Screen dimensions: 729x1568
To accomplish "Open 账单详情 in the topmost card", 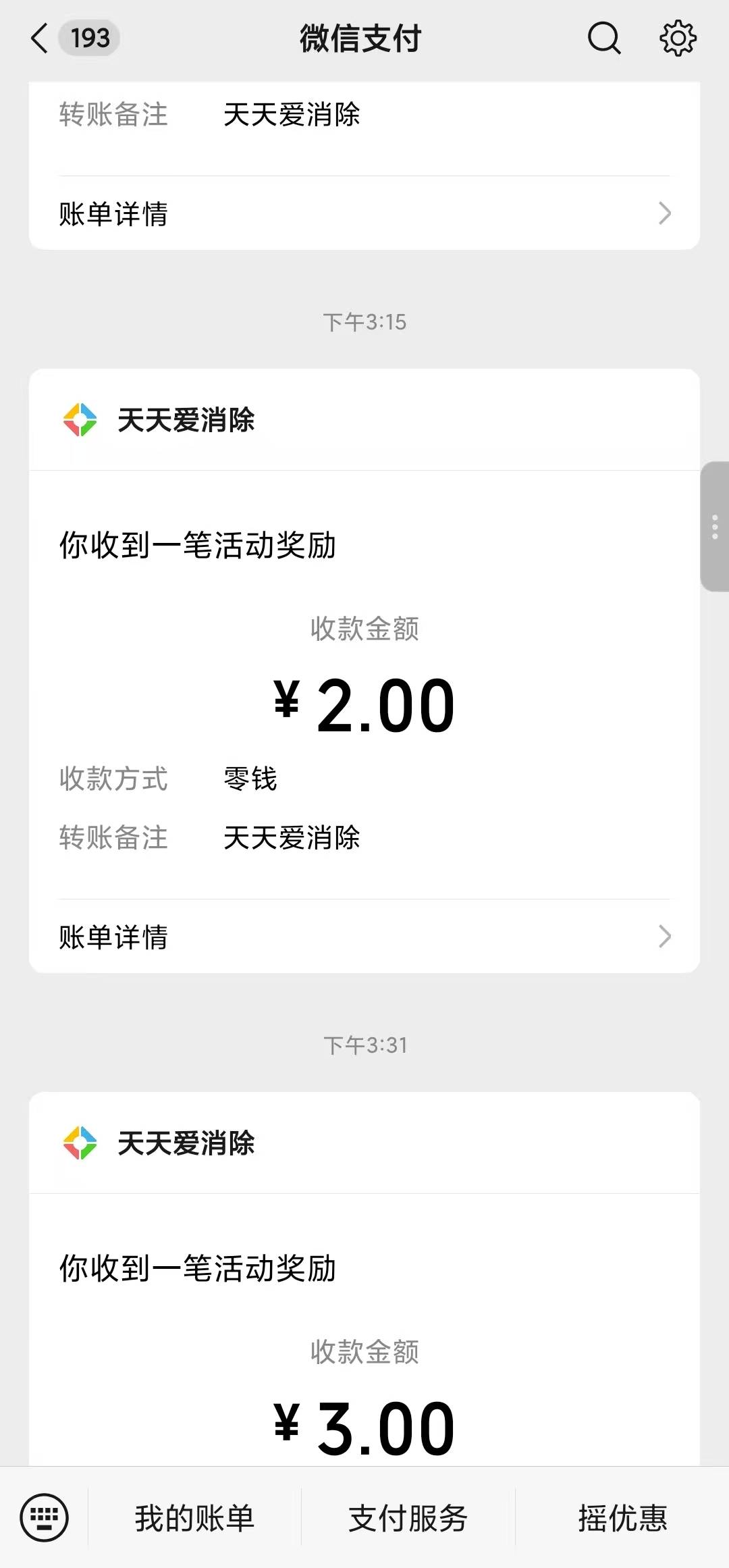I will pos(364,213).
